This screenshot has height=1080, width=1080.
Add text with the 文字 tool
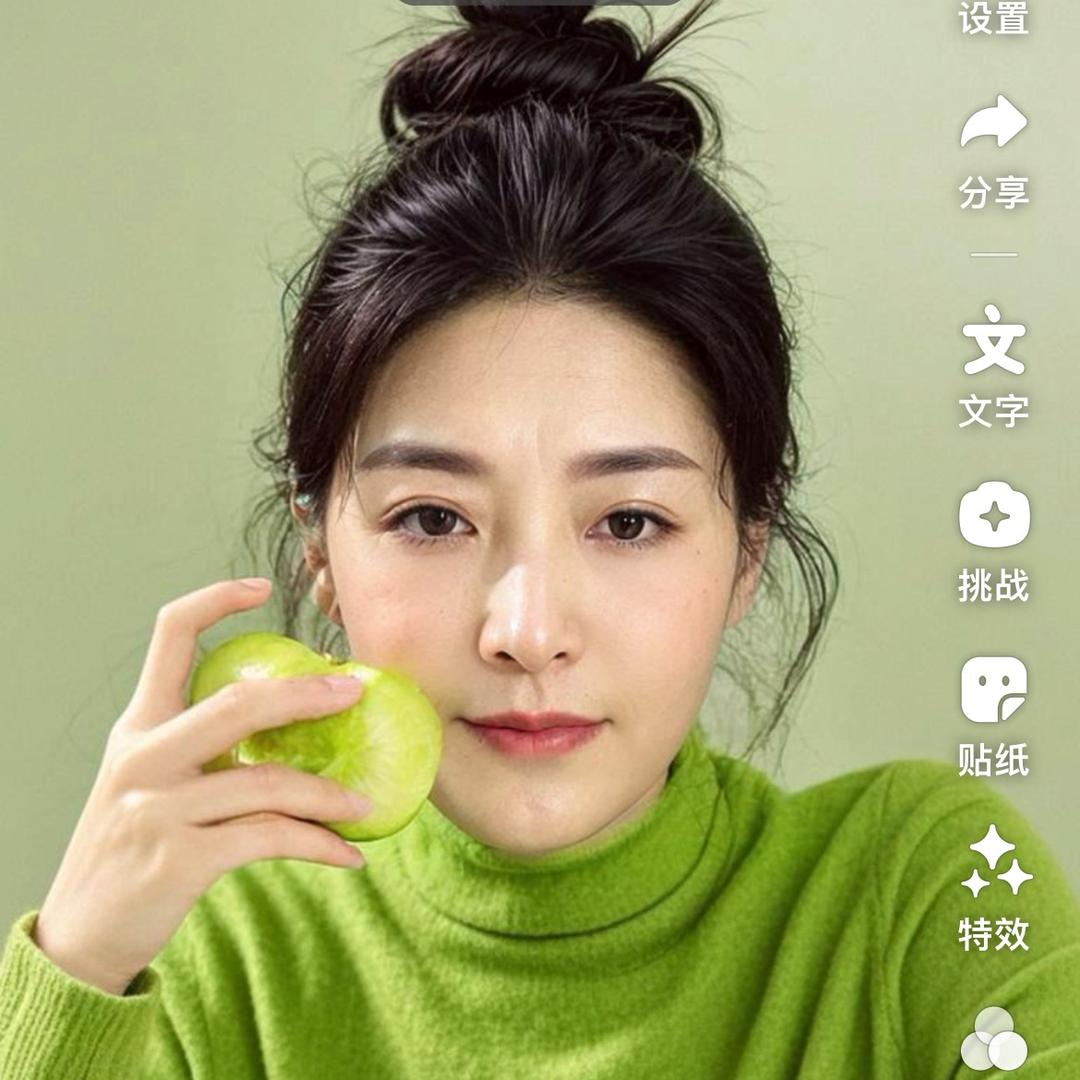click(993, 342)
